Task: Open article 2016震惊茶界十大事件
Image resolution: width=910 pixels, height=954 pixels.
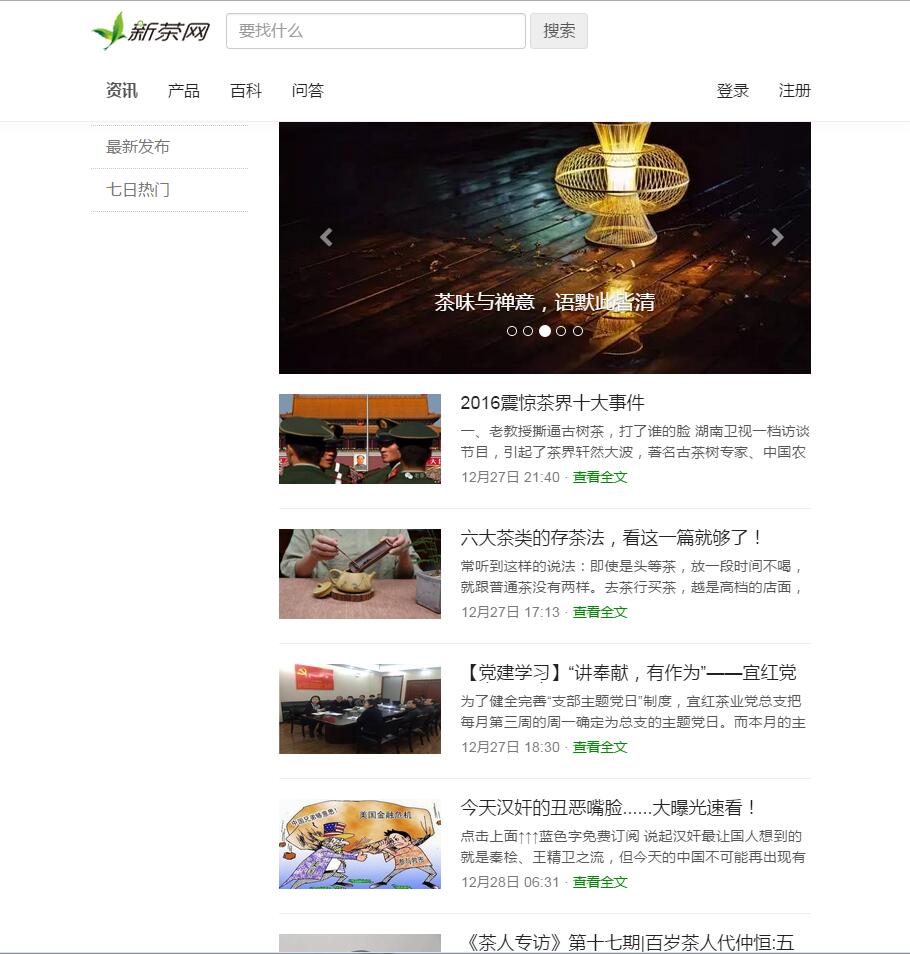Action: [552, 403]
